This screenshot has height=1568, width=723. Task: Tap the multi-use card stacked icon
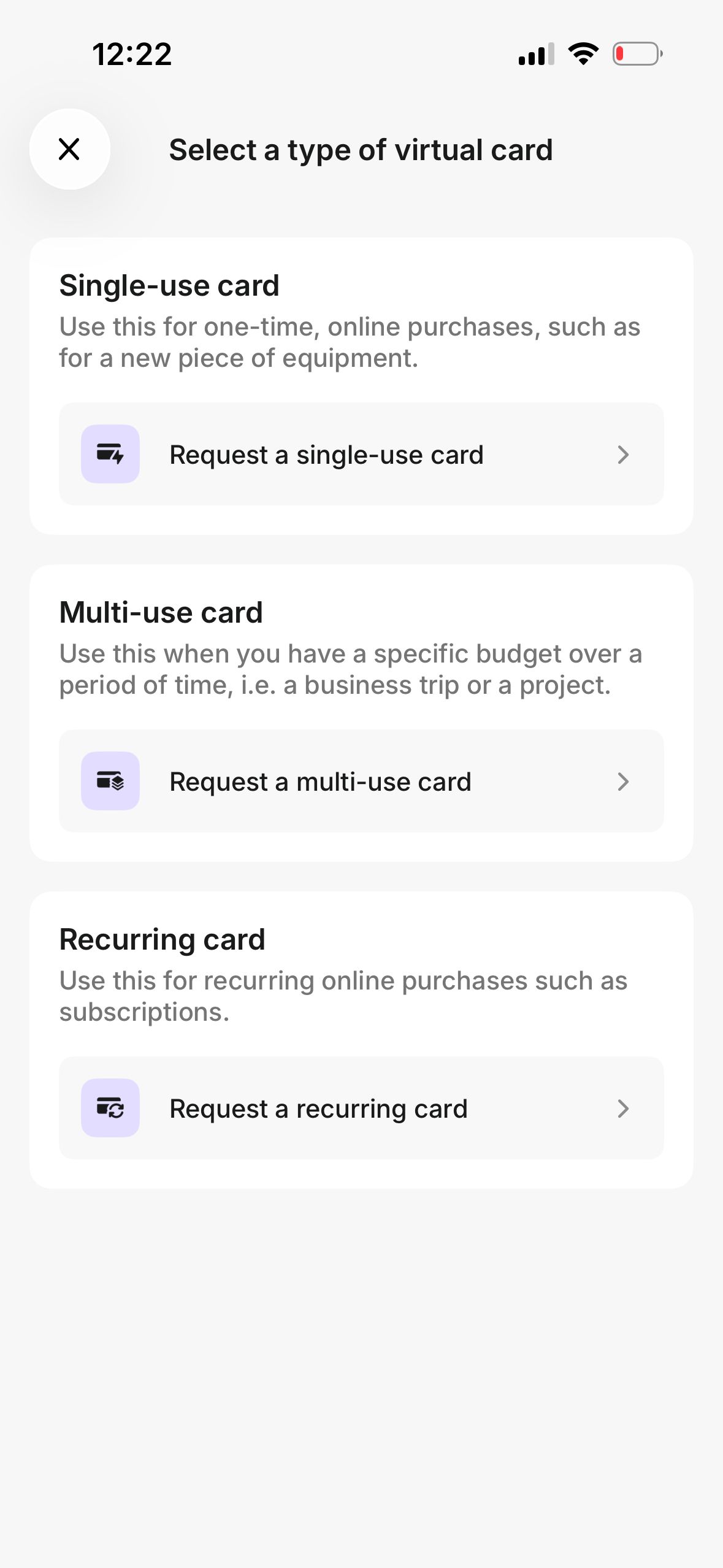click(110, 781)
